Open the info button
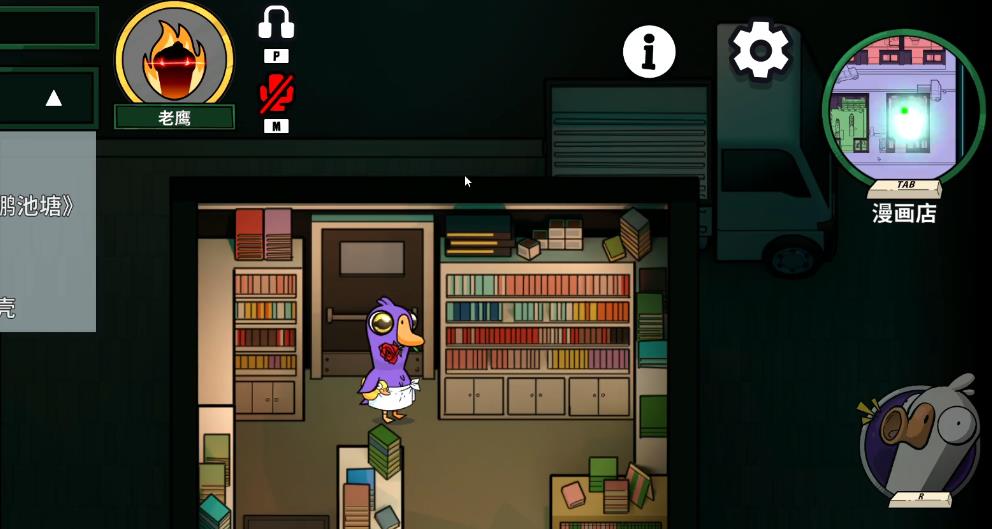The height and width of the screenshot is (529, 992). tap(649, 51)
